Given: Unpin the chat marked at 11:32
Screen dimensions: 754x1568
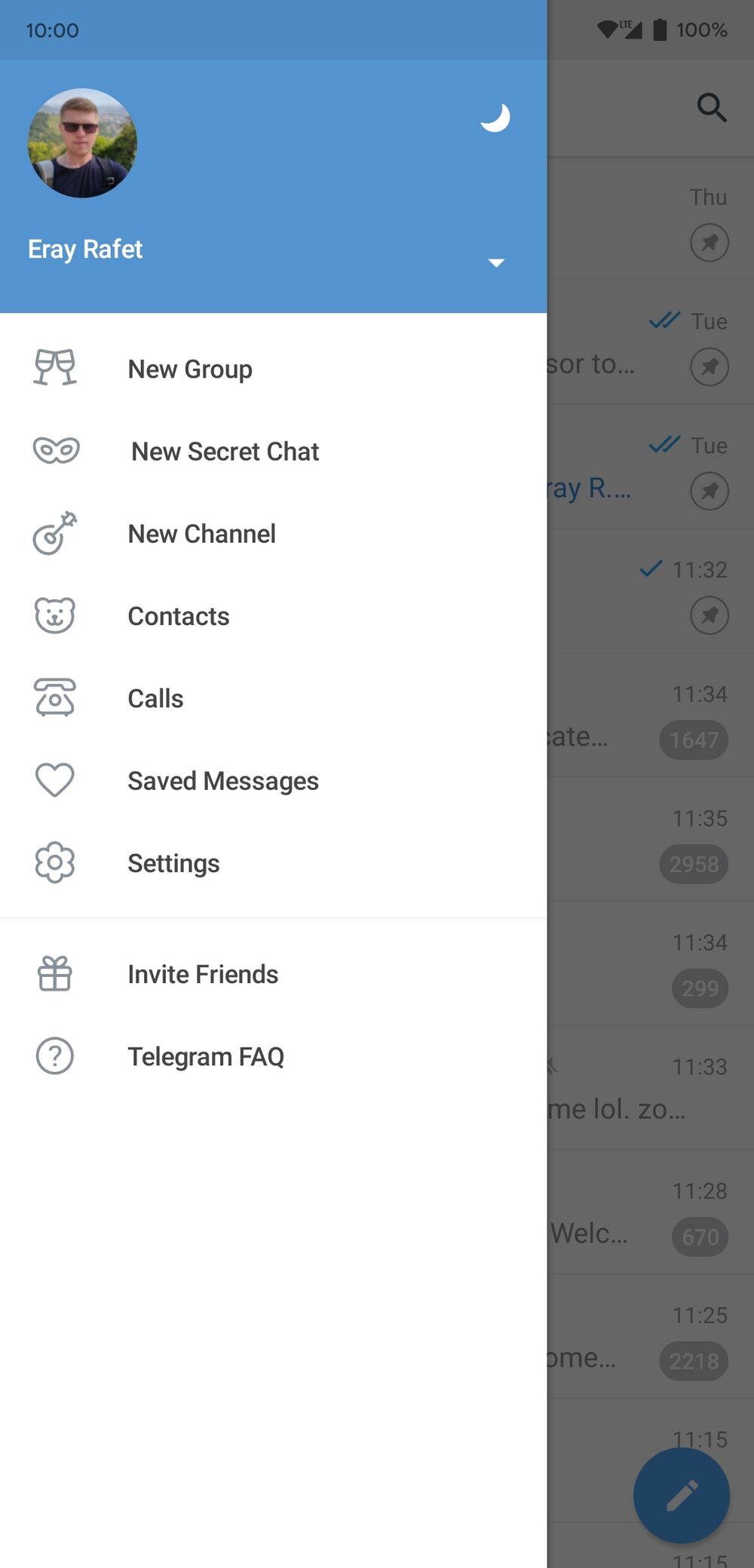Looking at the screenshot, I should tap(709, 615).
